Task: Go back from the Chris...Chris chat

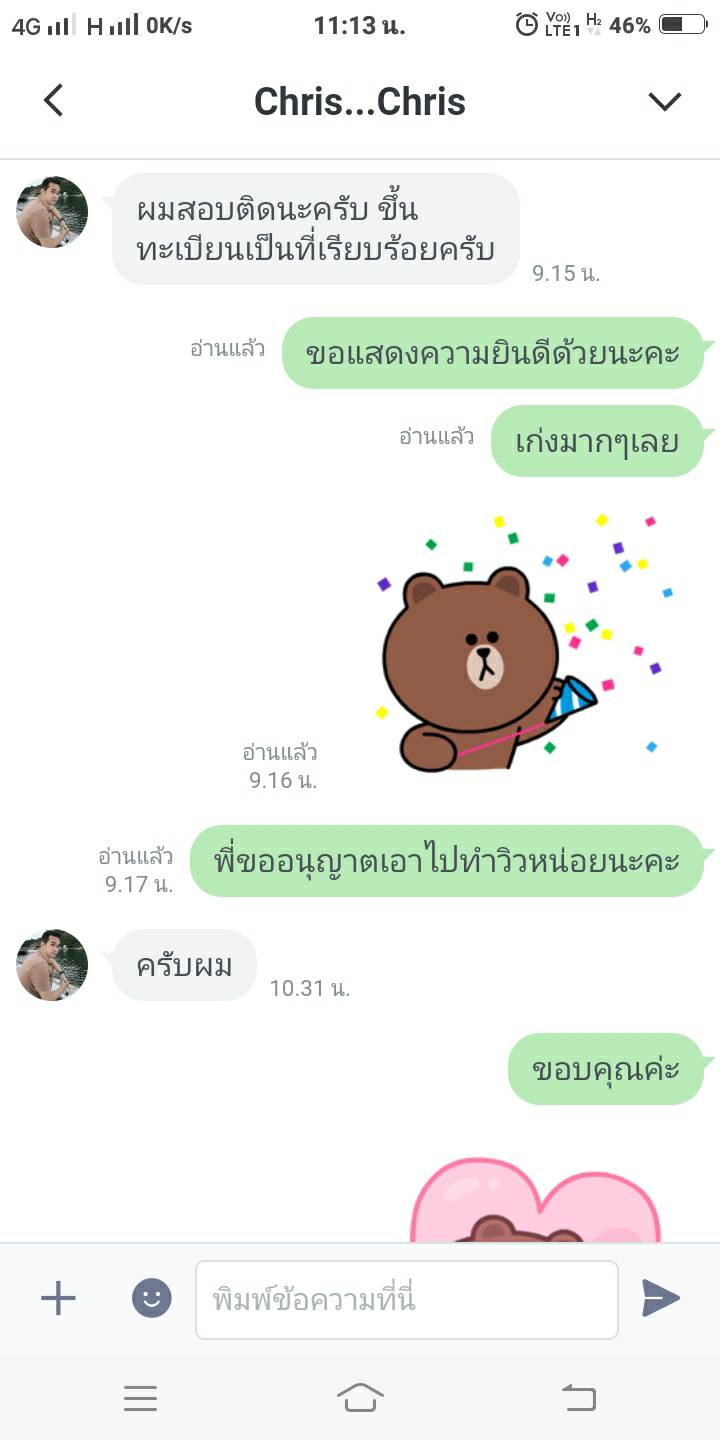Action: pos(54,101)
